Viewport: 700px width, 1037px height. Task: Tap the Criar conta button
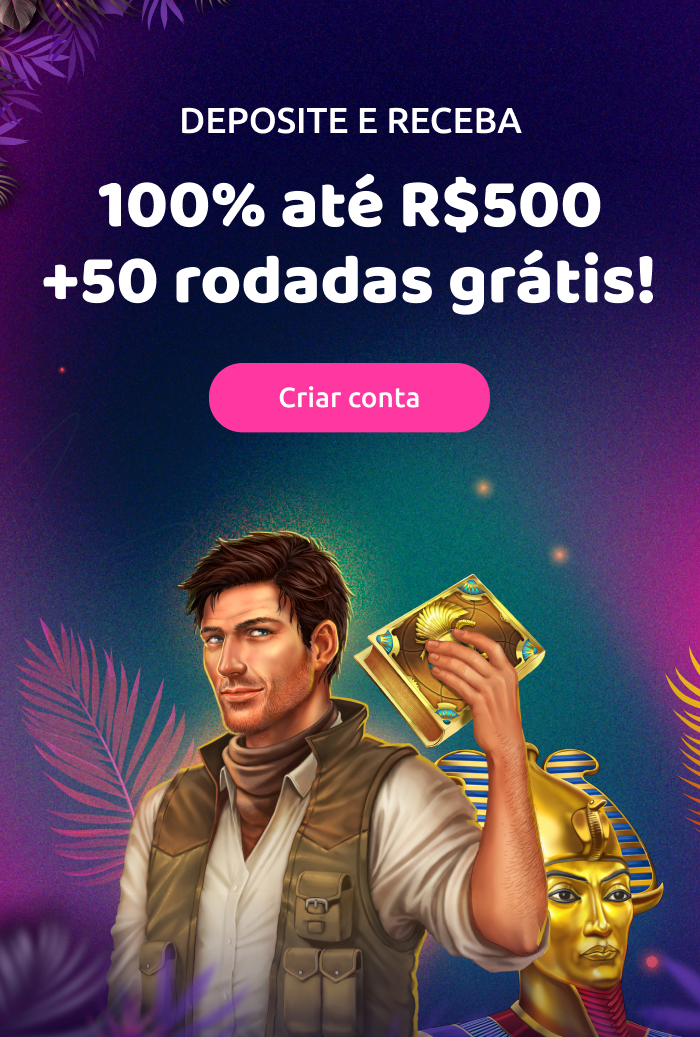[349, 398]
